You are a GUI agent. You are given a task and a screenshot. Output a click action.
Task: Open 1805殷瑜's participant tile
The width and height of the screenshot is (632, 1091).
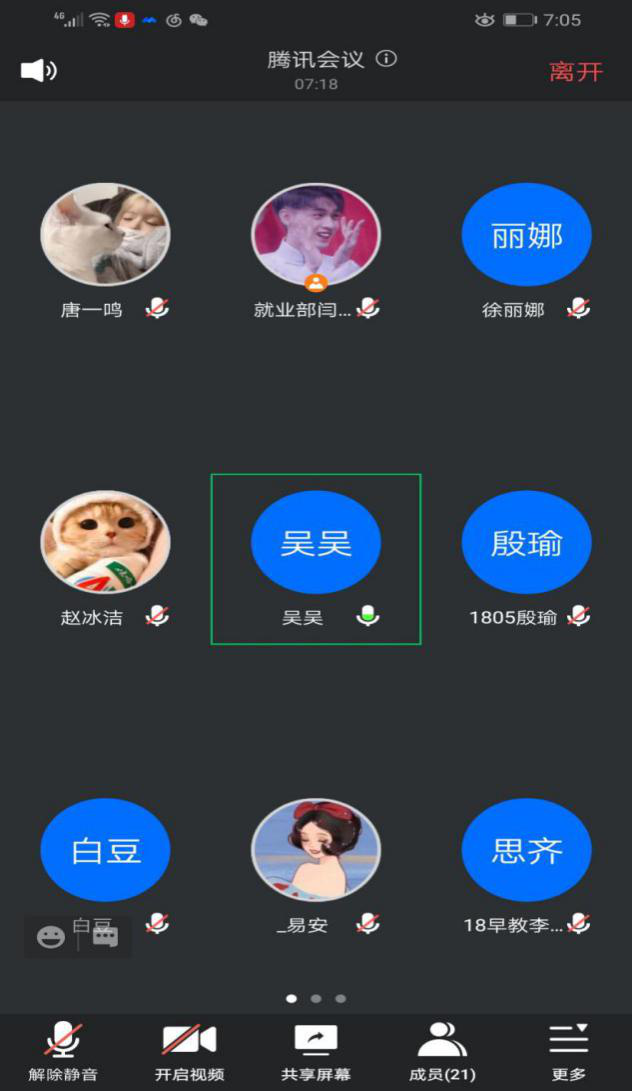click(526, 543)
